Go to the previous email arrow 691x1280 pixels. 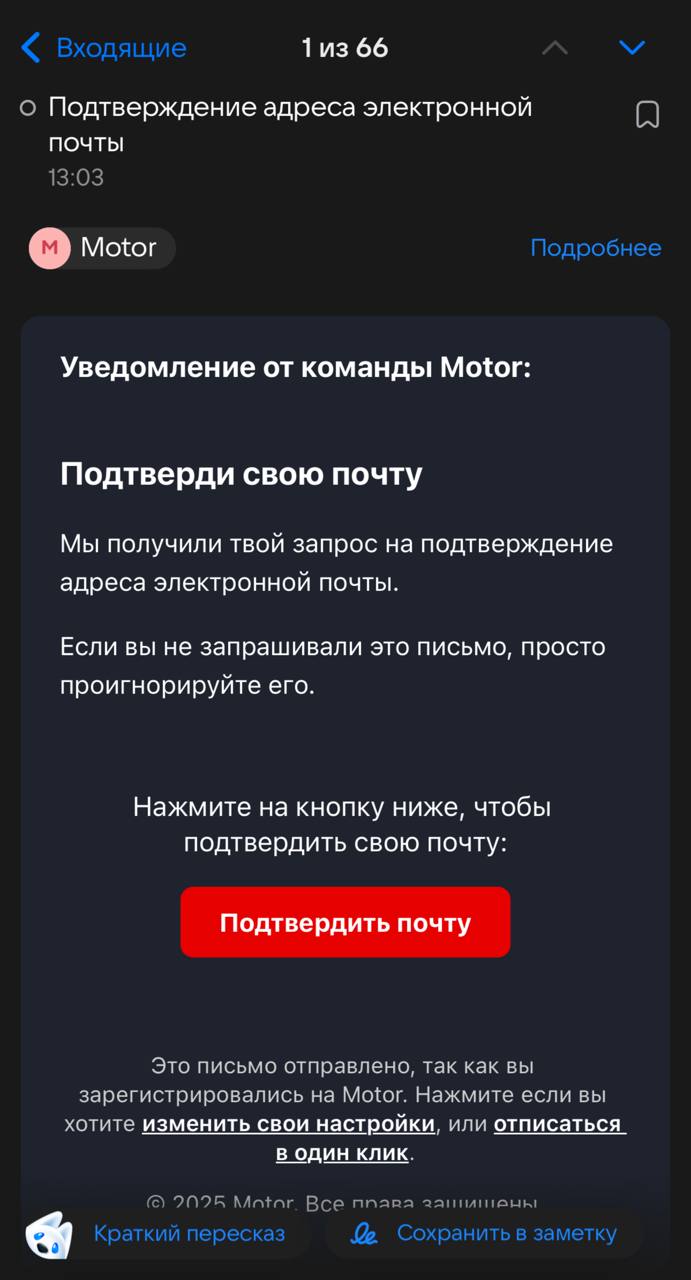(x=554, y=48)
